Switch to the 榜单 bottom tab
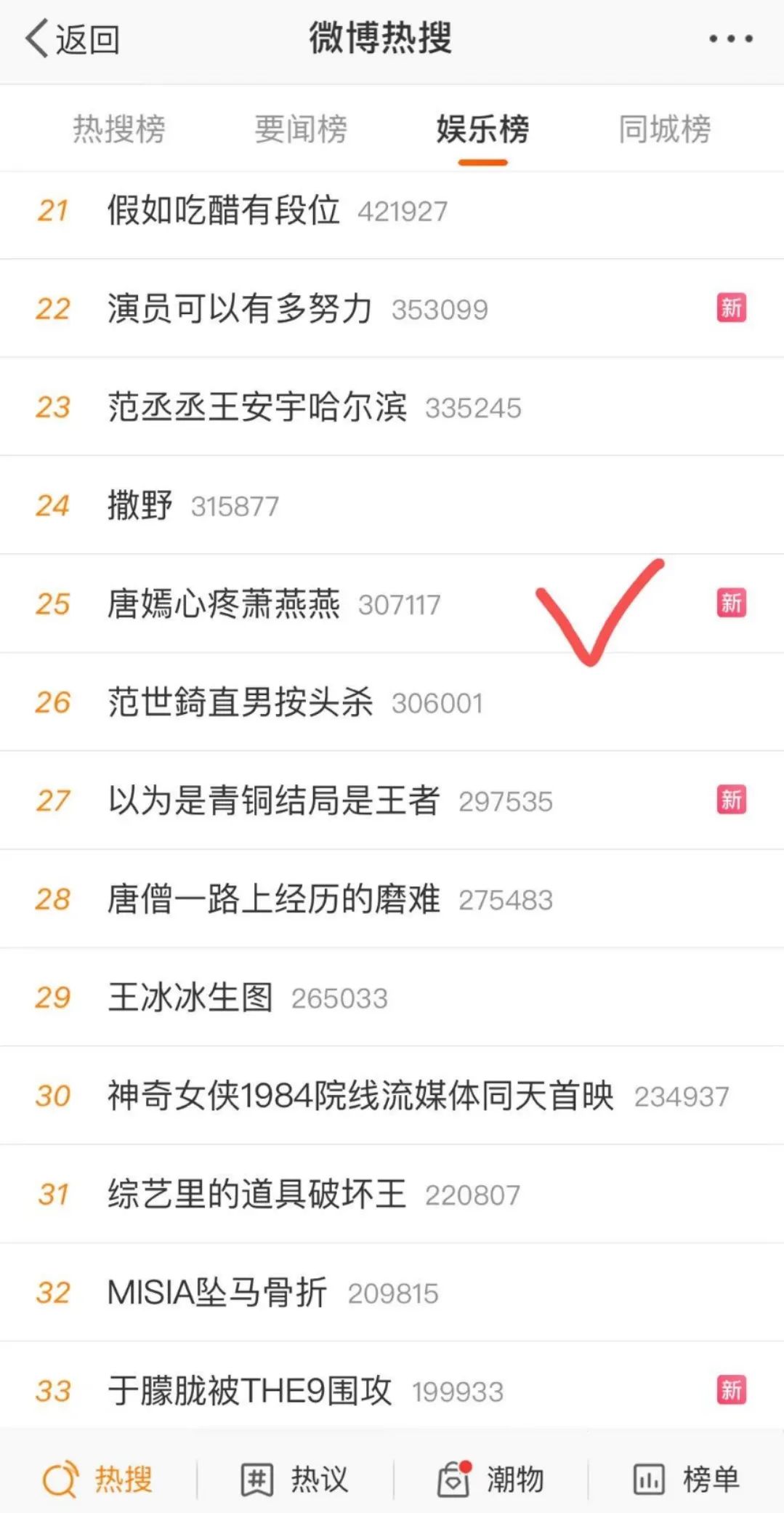Screen dimensions: 784x1513 point(686,1478)
